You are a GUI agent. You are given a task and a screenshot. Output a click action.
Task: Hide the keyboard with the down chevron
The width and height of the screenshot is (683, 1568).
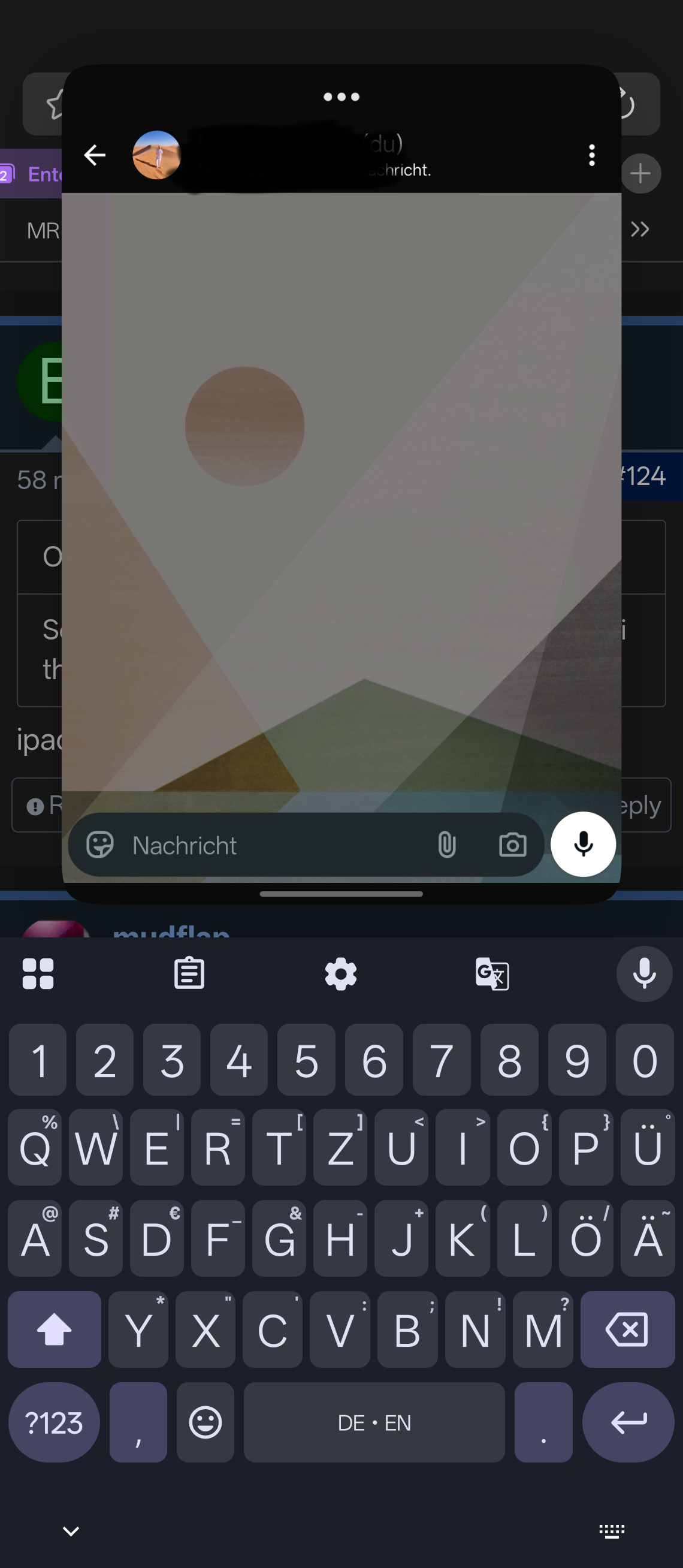[x=71, y=1531]
